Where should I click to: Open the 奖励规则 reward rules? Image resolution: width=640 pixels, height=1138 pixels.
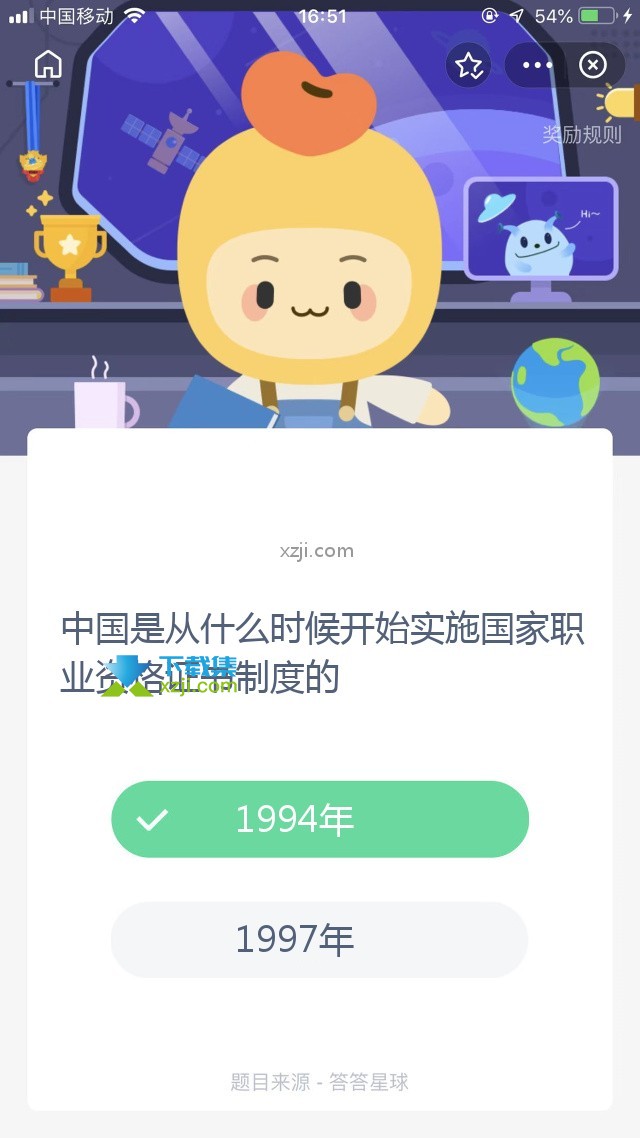pyautogui.click(x=582, y=134)
